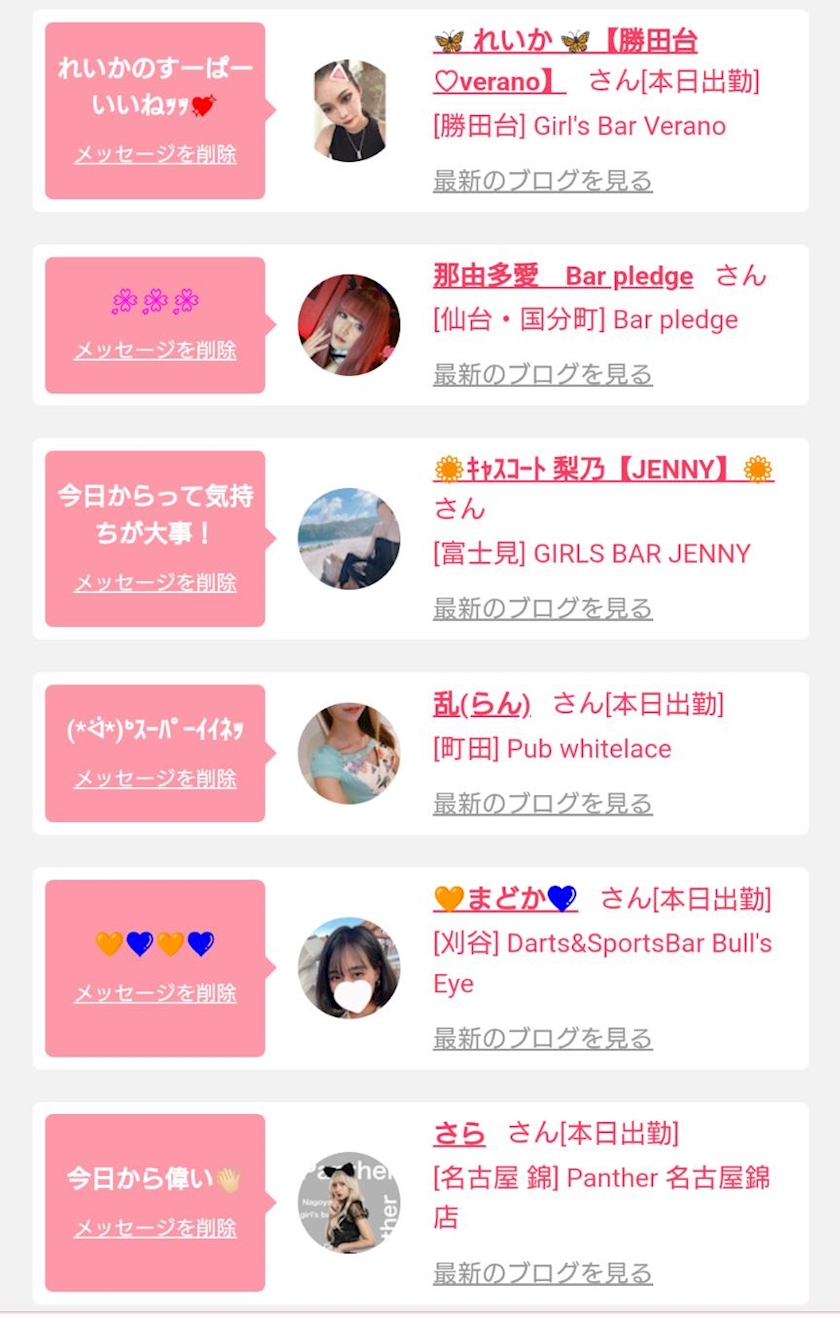Delete message 今日からって気持ちが大事！
The width and height of the screenshot is (840, 1319).
point(155,583)
